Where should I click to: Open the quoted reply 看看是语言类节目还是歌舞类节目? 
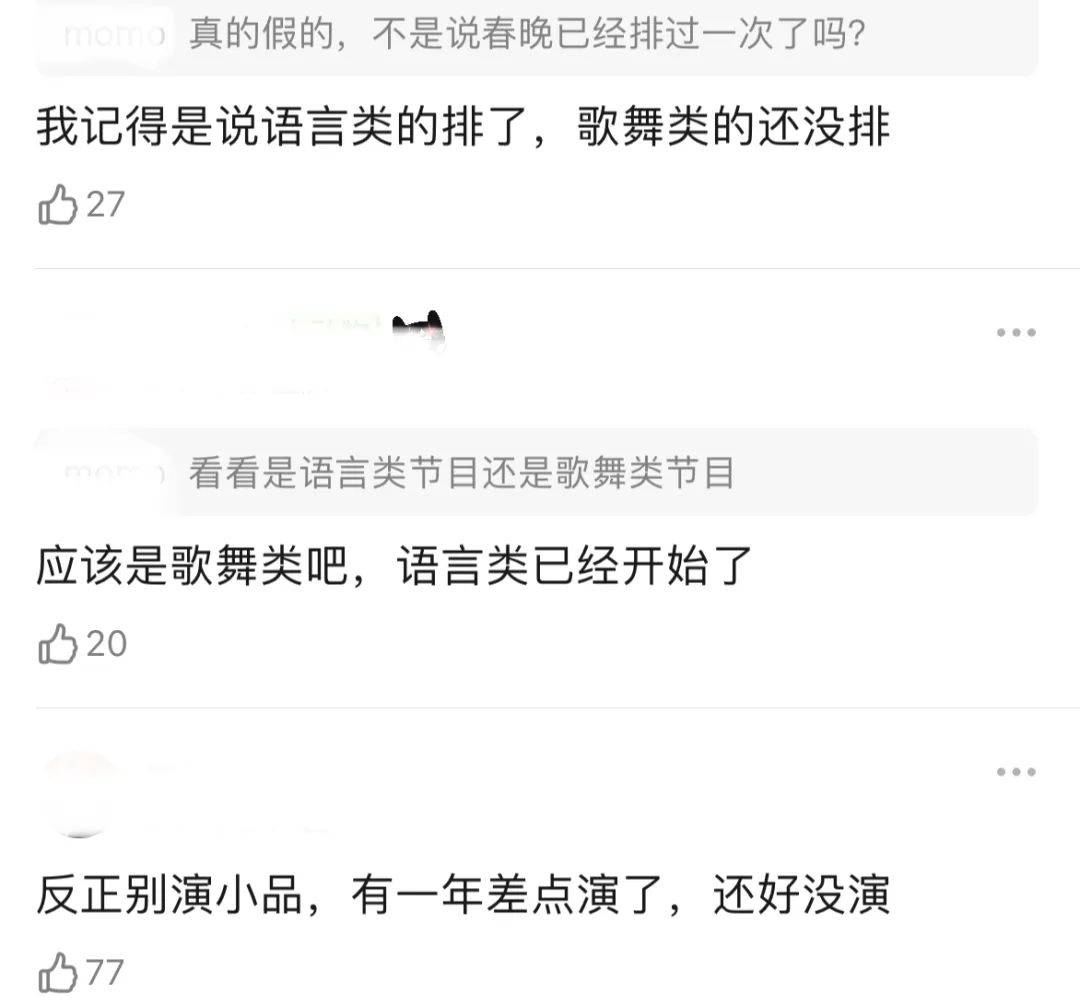point(536,472)
